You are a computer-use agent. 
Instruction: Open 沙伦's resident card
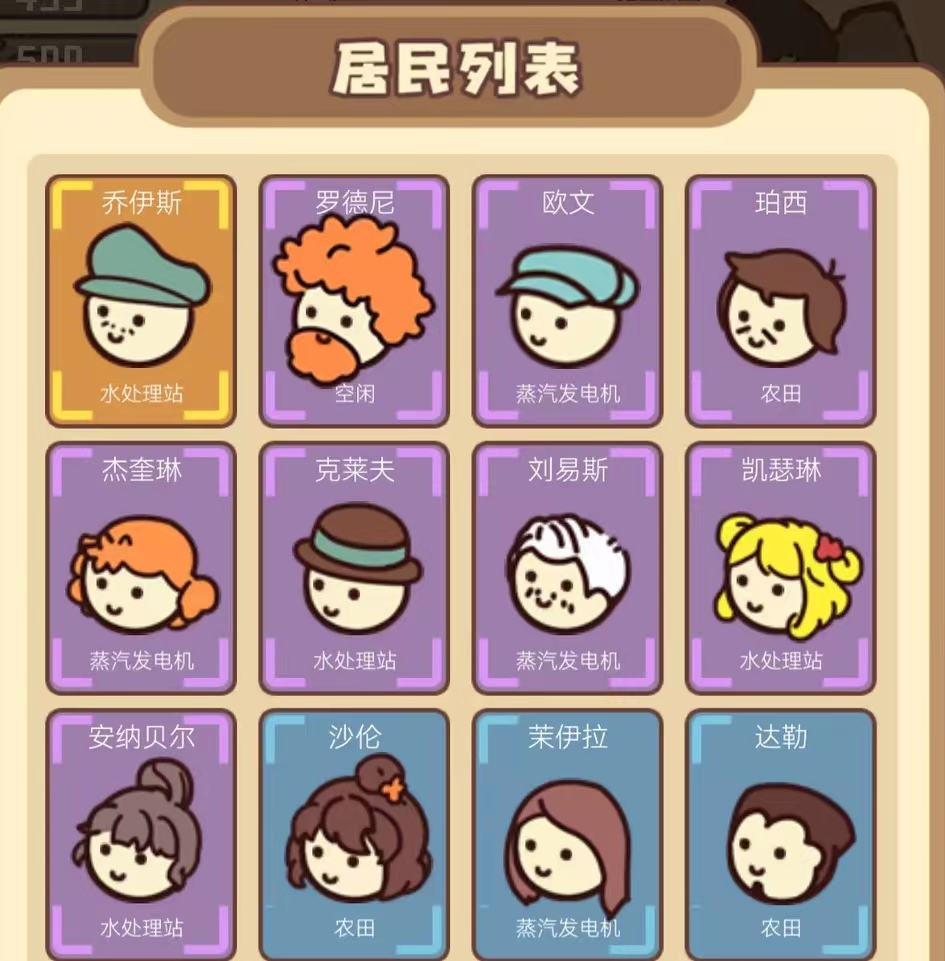[354, 834]
